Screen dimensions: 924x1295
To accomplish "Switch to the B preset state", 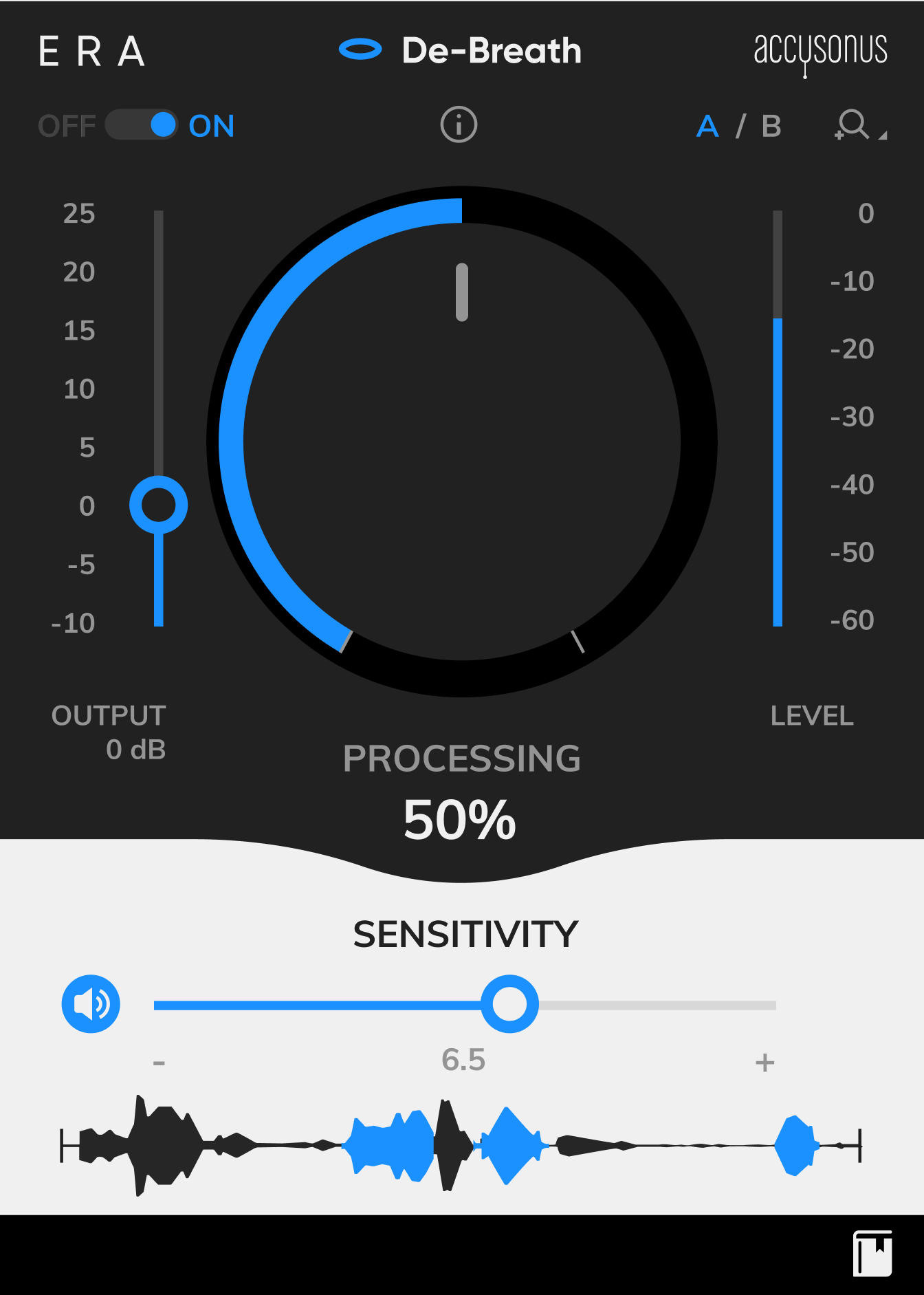I will click(771, 127).
